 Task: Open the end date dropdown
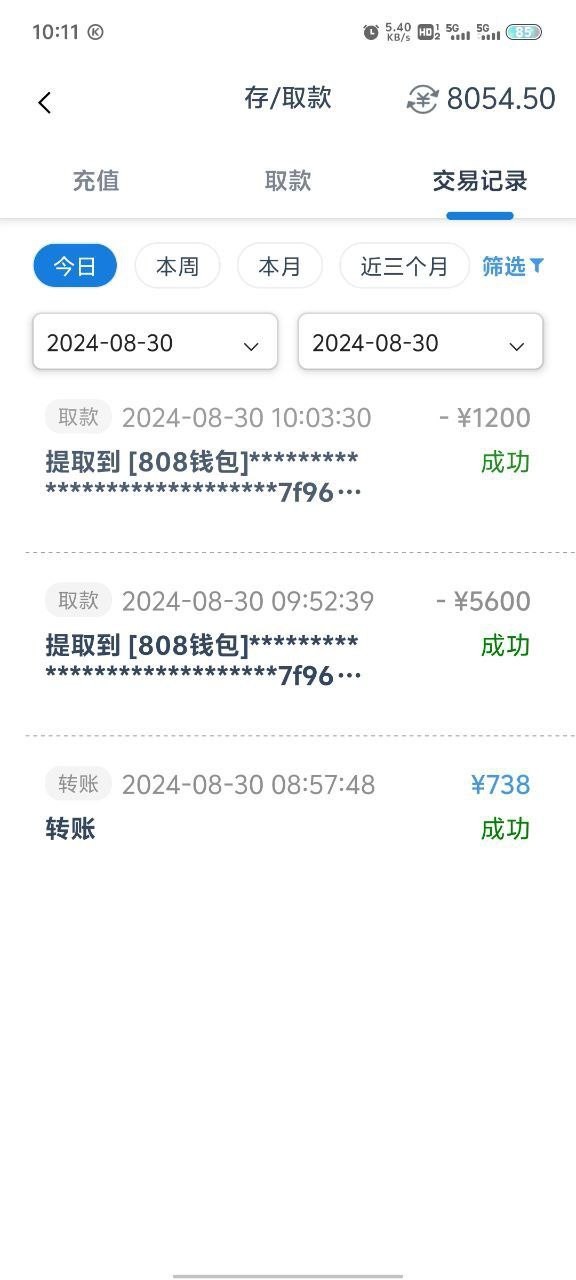pyautogui.click(x=421, y=342)
